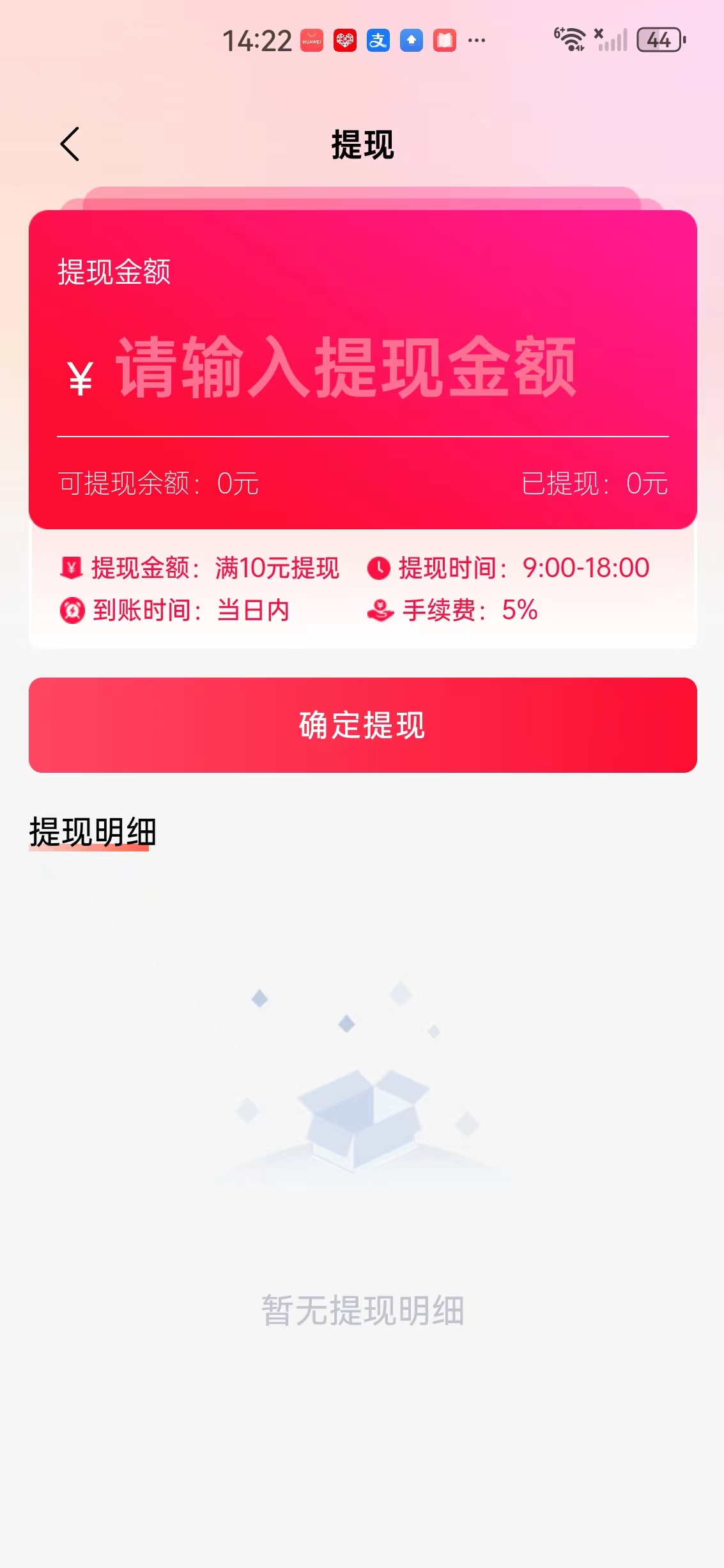The height and width of the screenshot is (1568, 724).
Task: Click the alarm clock icon beside 到账时间
Action: 72,611
